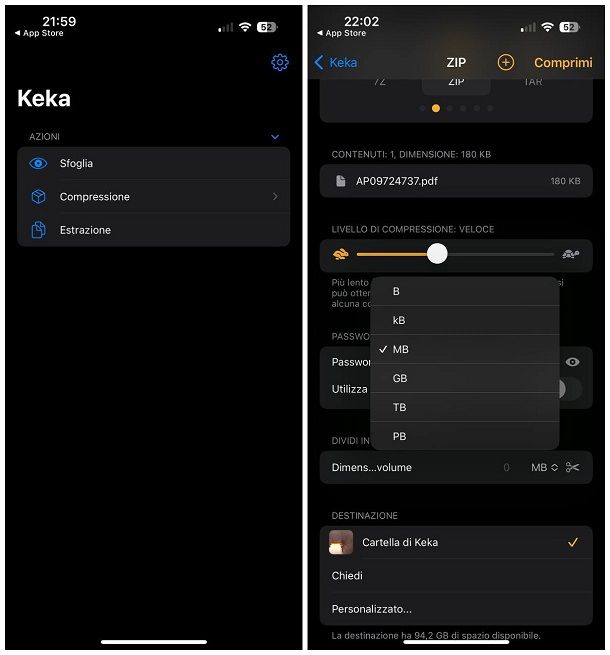Open the Sfoglia action

coord(153,163)
